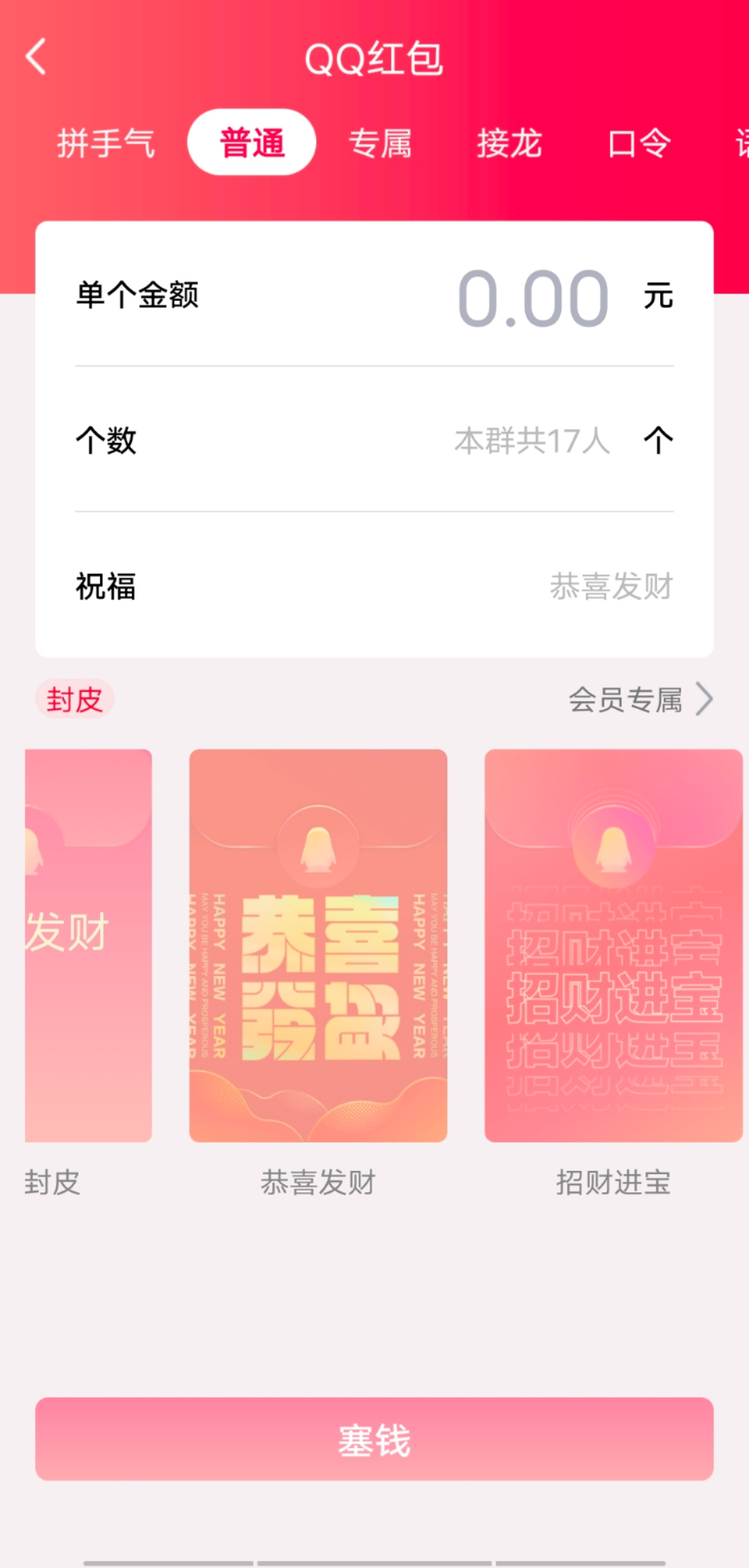This screenshot has height=1568, width=749.
Task: Tap the 塞钱 button
Action: pyautogui.click(x=374, y=1438)
